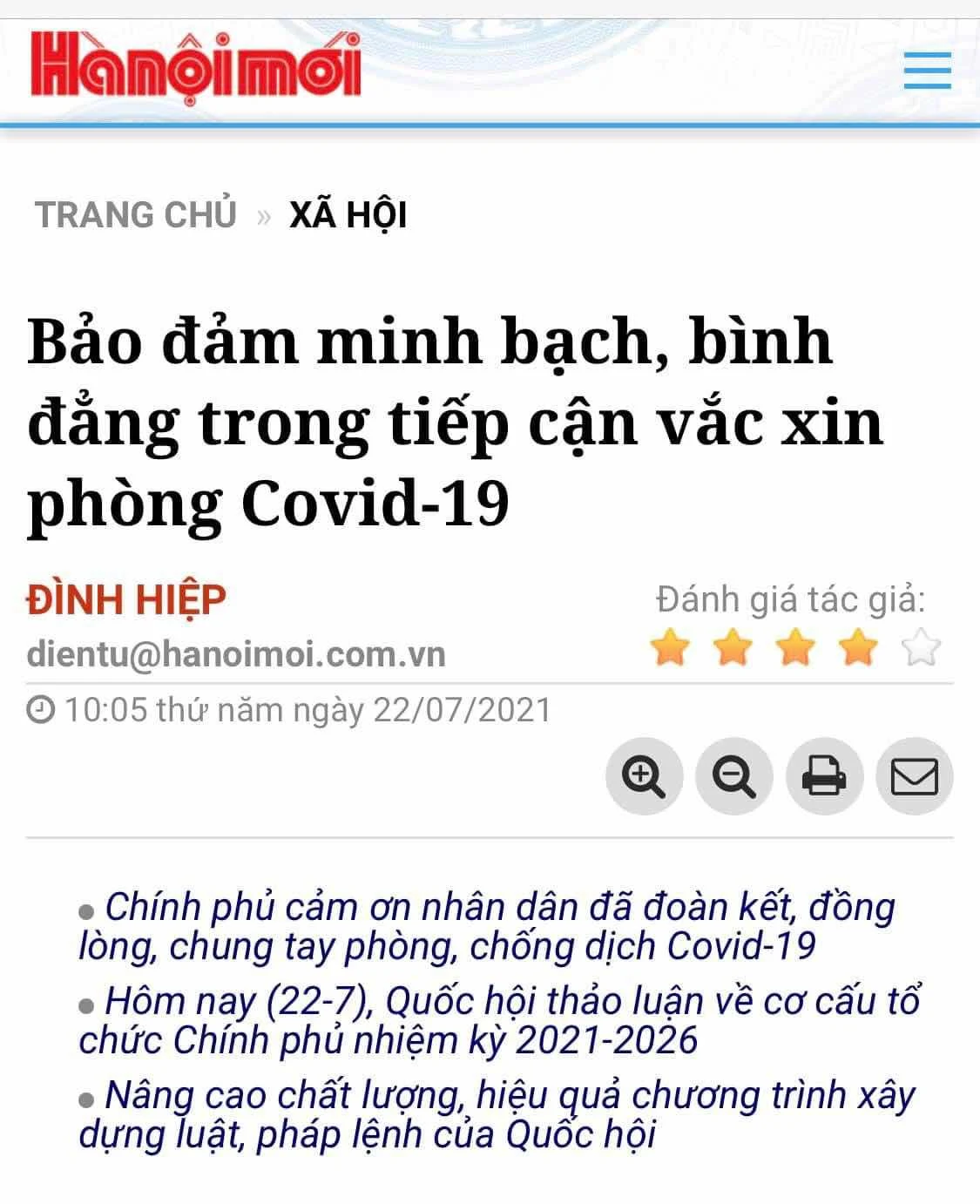Image resolution: width=980 pixels, height=1204 pixels.
Task: Go to the Hànộimới homepage via logo
Action: click(x=196, y=67)
